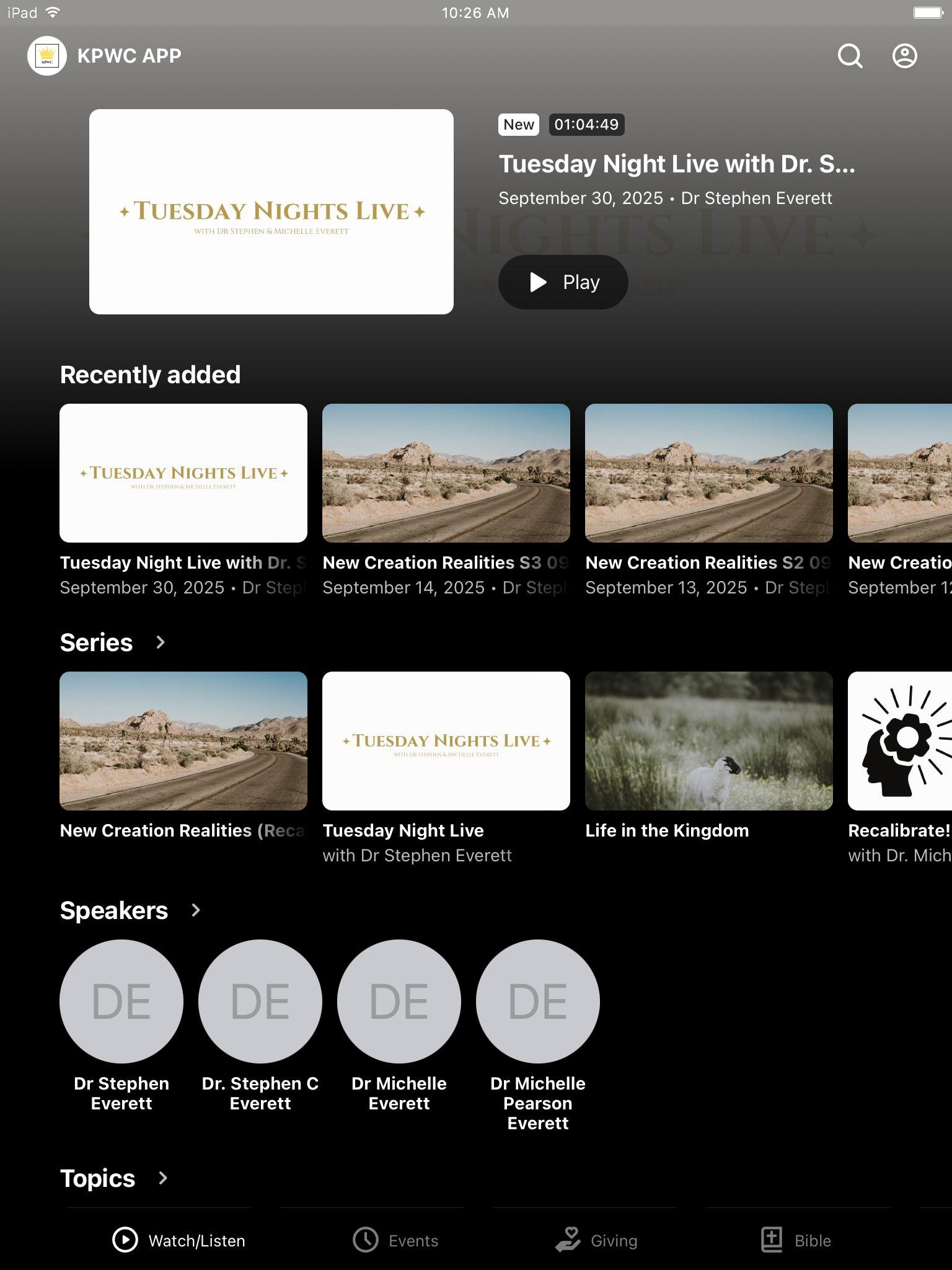Open the account profile icon
This screenshot has height=1270, width=952.
click(x=904, y=56)
